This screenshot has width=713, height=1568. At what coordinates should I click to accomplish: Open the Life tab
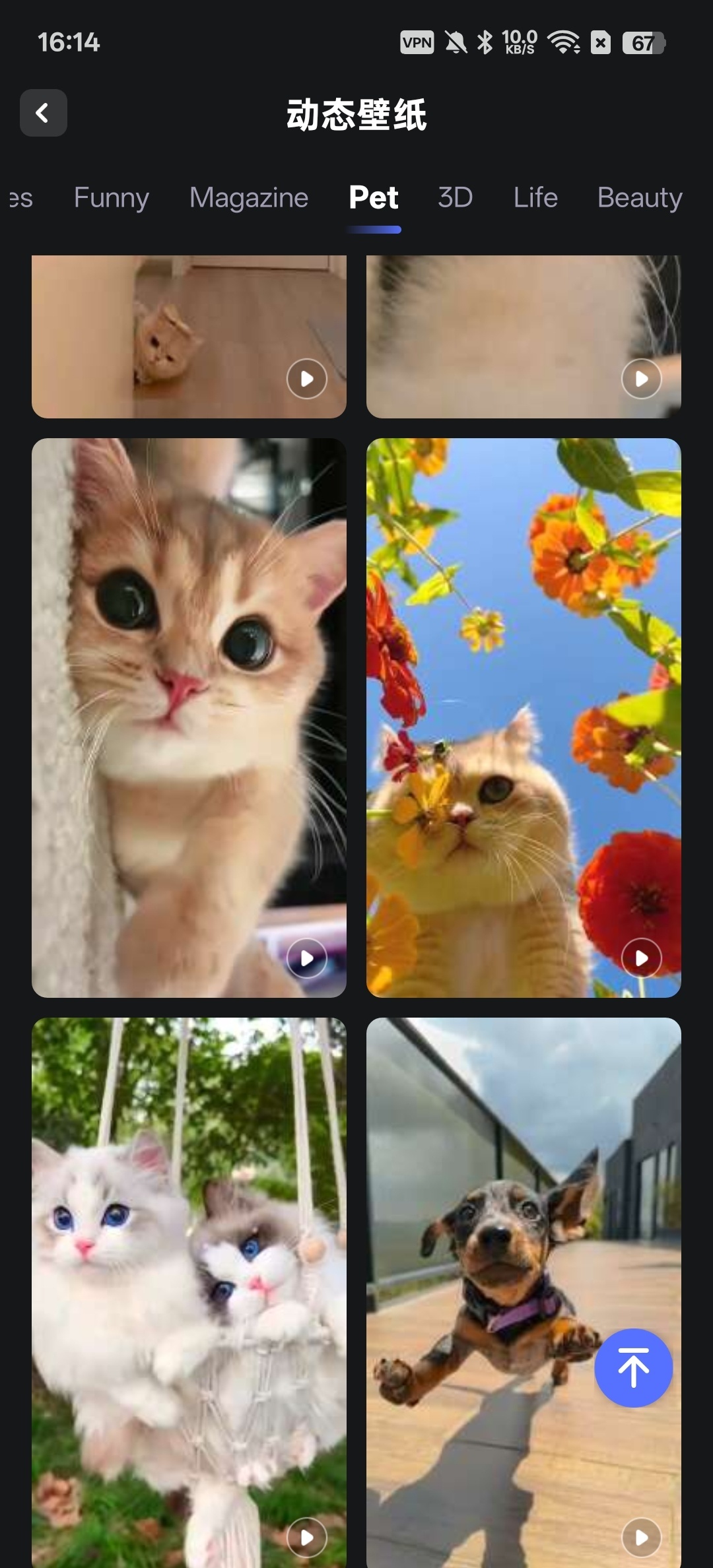click(x=536, y=197)
